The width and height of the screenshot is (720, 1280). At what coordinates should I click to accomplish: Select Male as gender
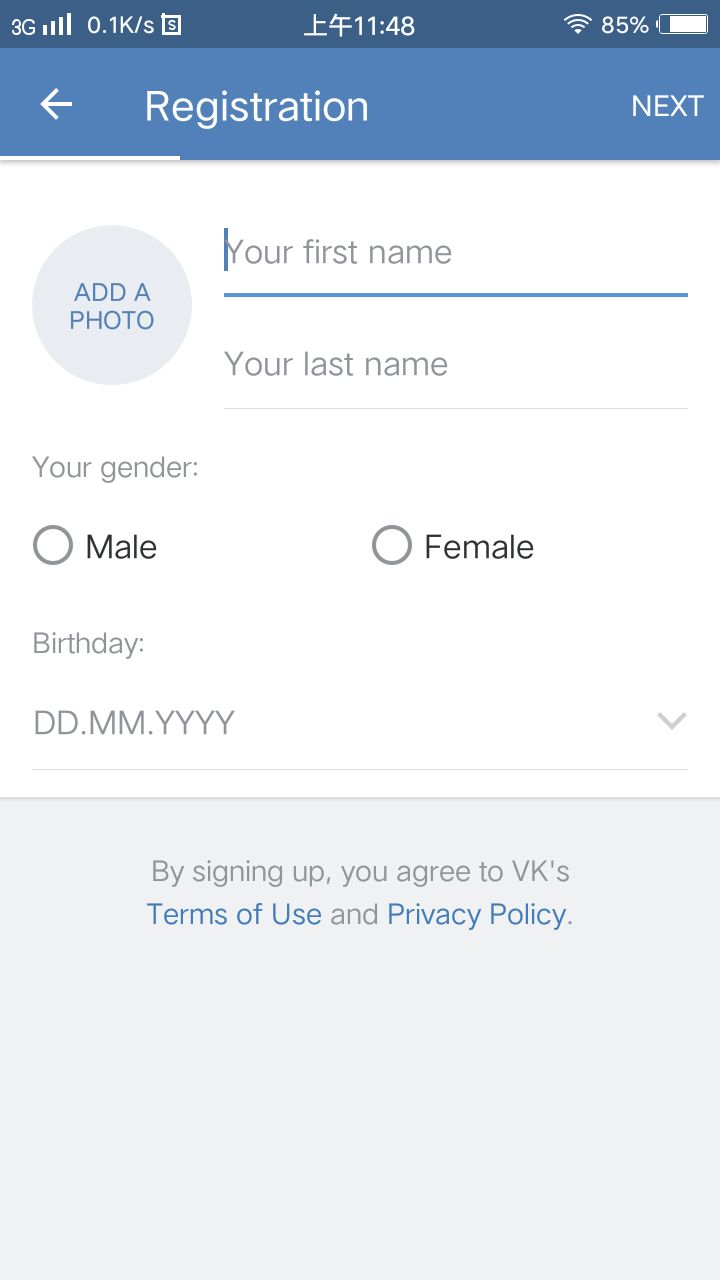click(x=96, y=546)
